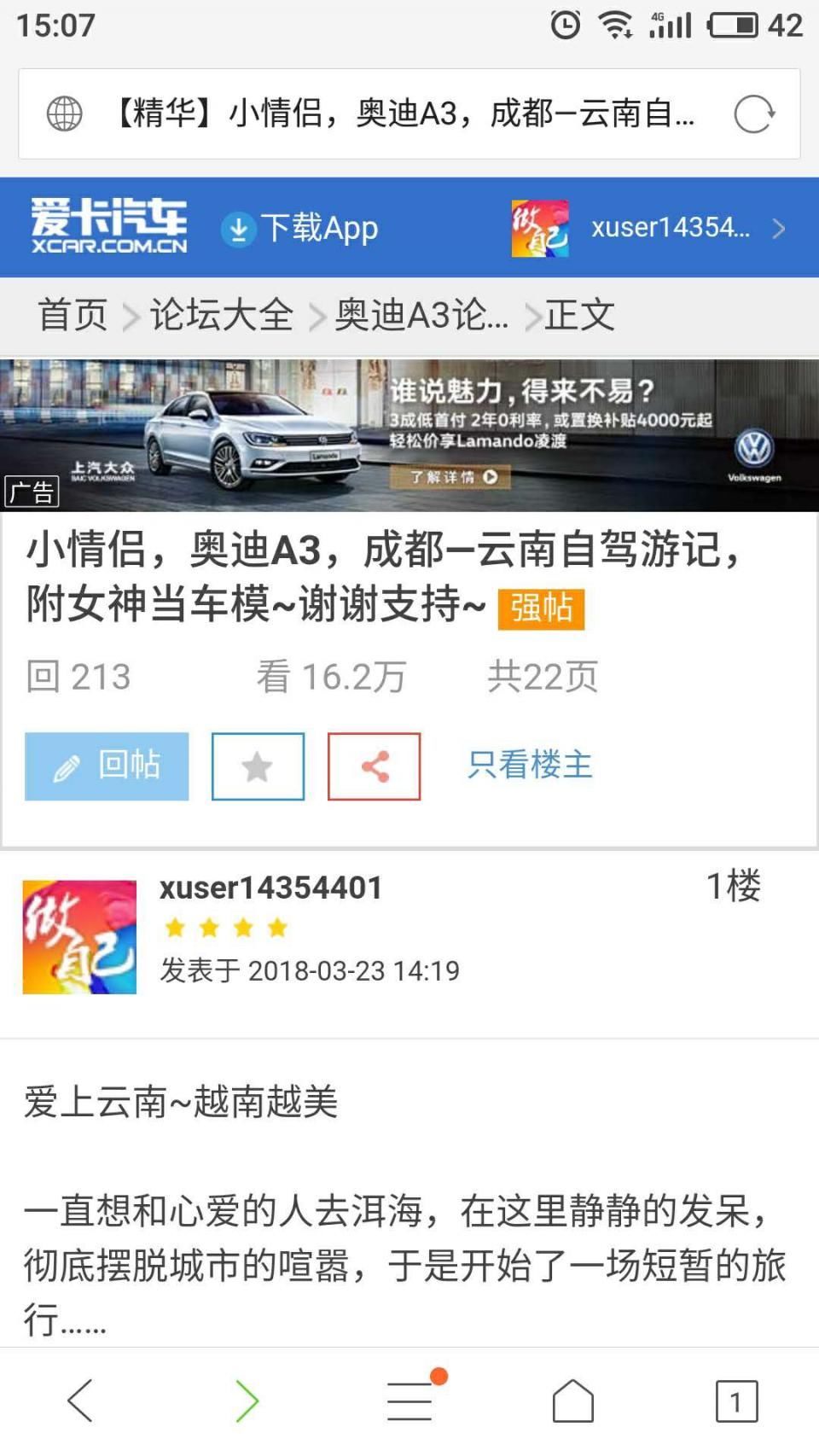Go forward with the green arrow
The height and width of the screenshot is (1456, 819).
coord(246,1401)
